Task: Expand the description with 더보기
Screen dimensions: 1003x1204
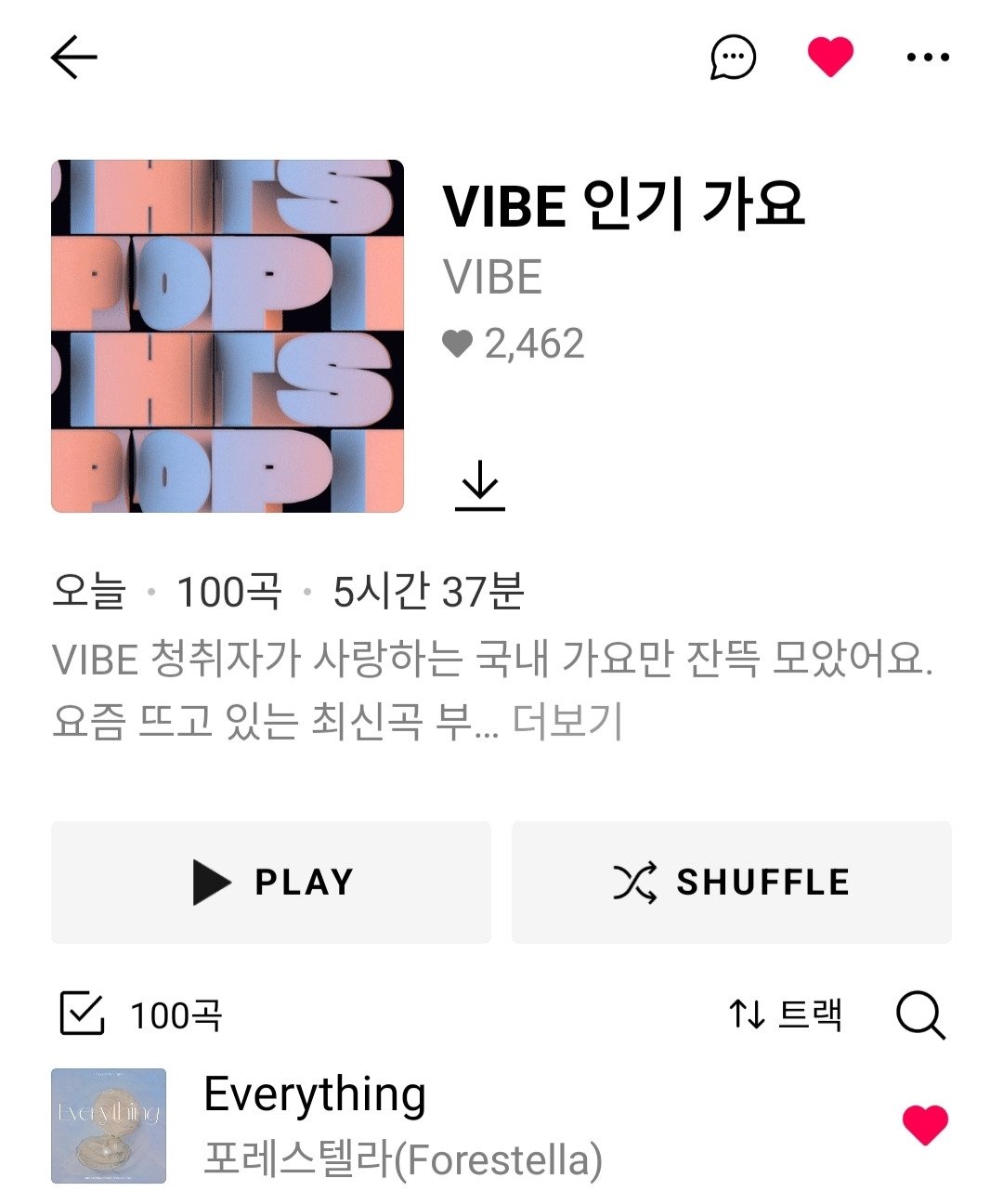Action: (567, 721)
